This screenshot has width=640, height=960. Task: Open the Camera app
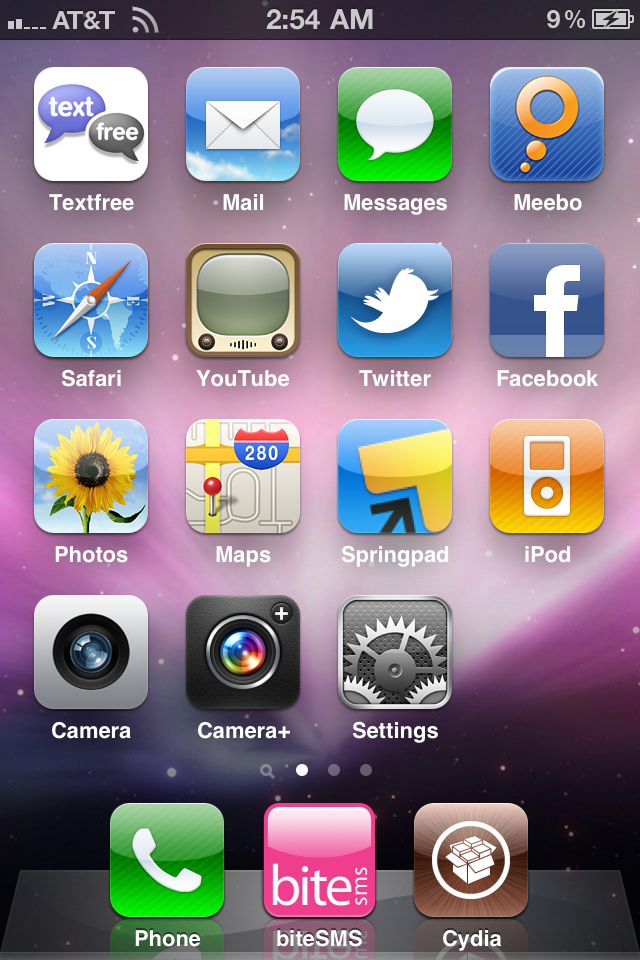[x=91, y=652]
